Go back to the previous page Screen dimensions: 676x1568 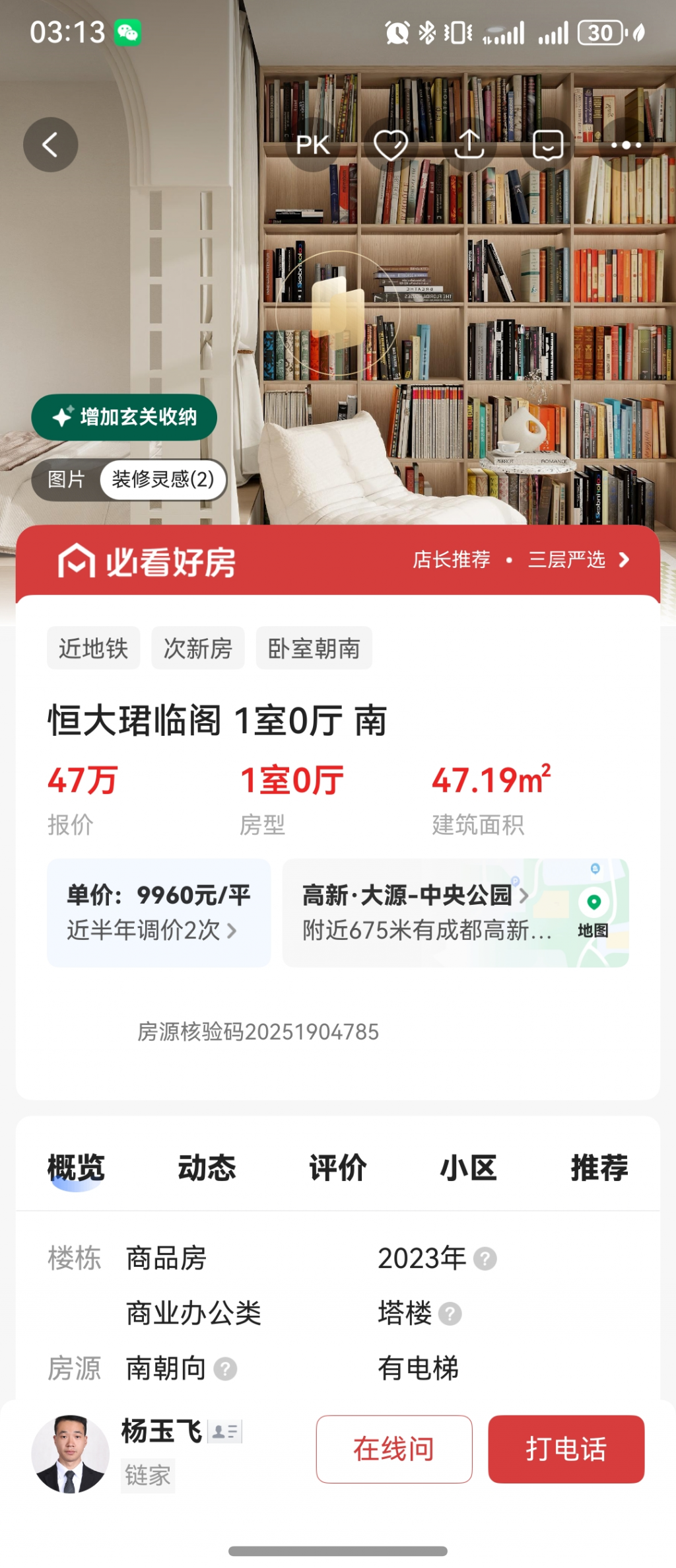tap(51, 145)
